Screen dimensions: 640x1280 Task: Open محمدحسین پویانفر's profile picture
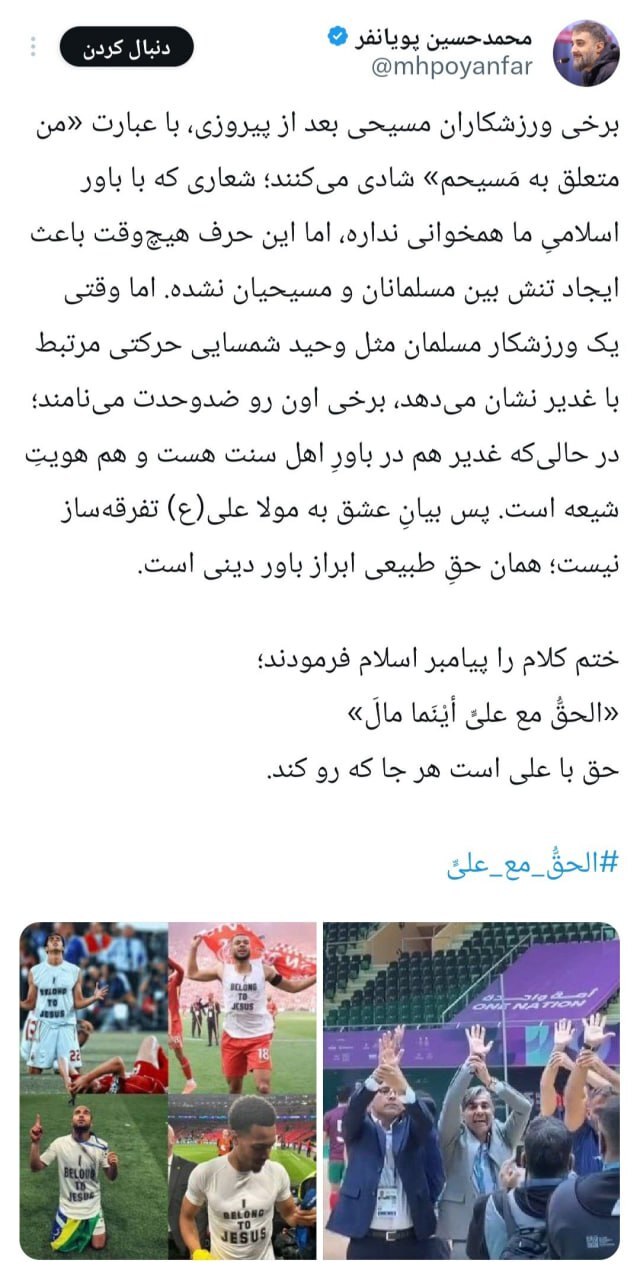(587, 50)
